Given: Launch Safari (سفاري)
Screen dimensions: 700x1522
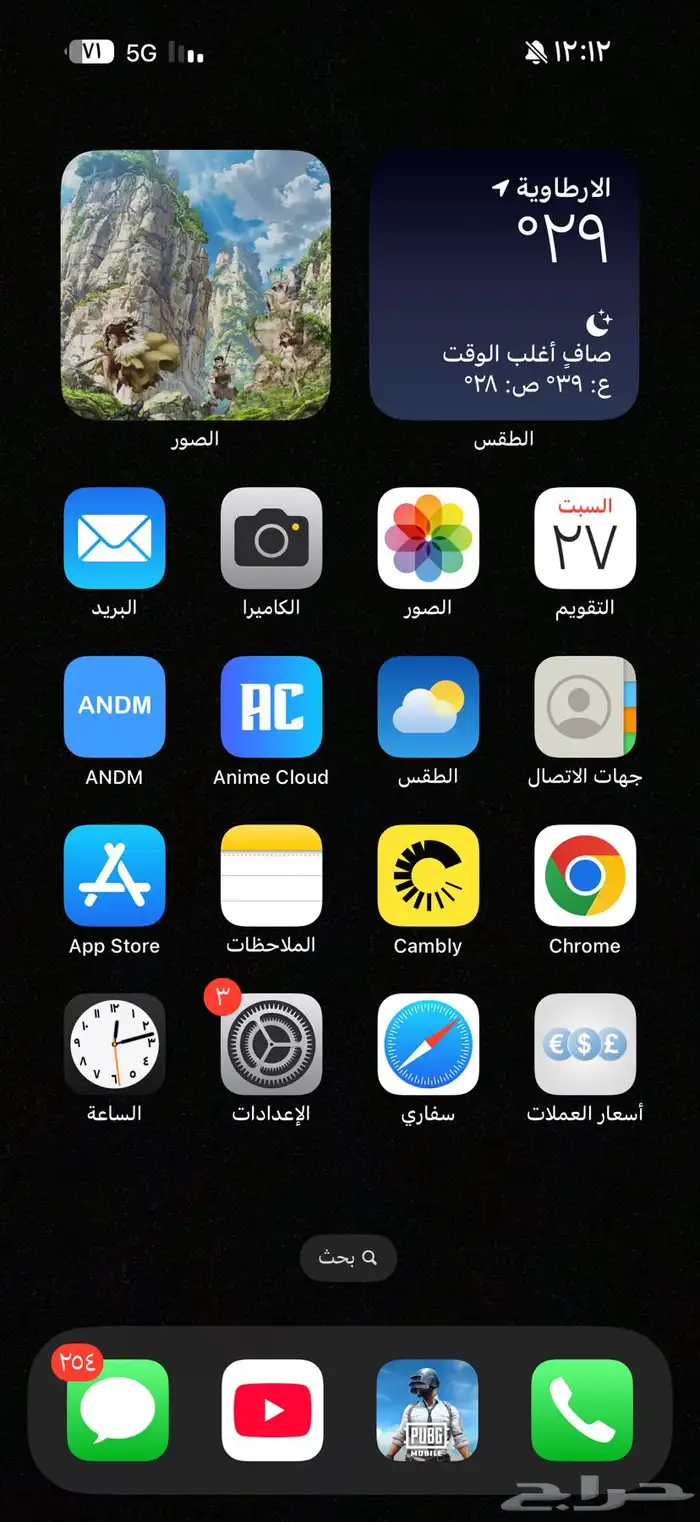Looking at the screenshot, I should pyautogui.click(x=428, y=1044).
